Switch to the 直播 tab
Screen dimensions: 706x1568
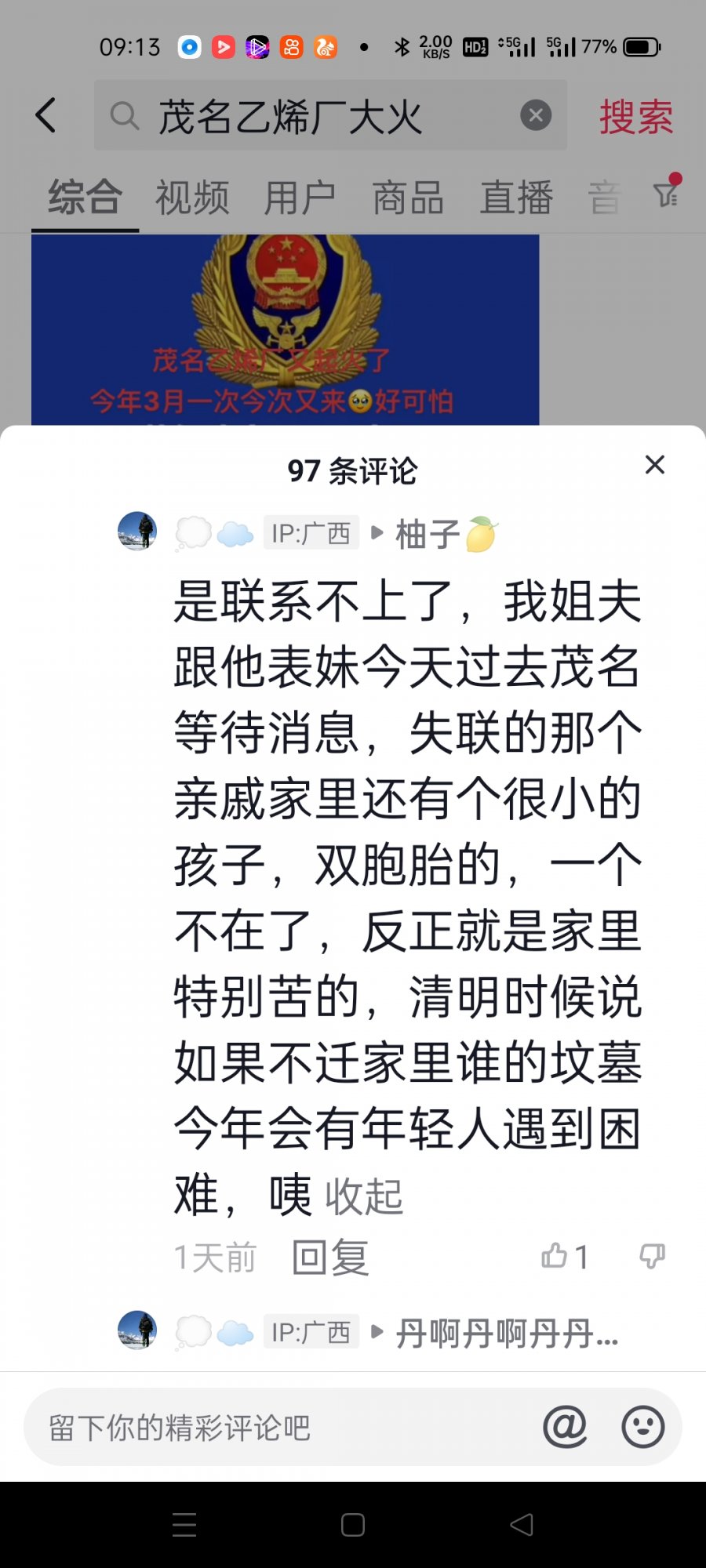(516, 197)
